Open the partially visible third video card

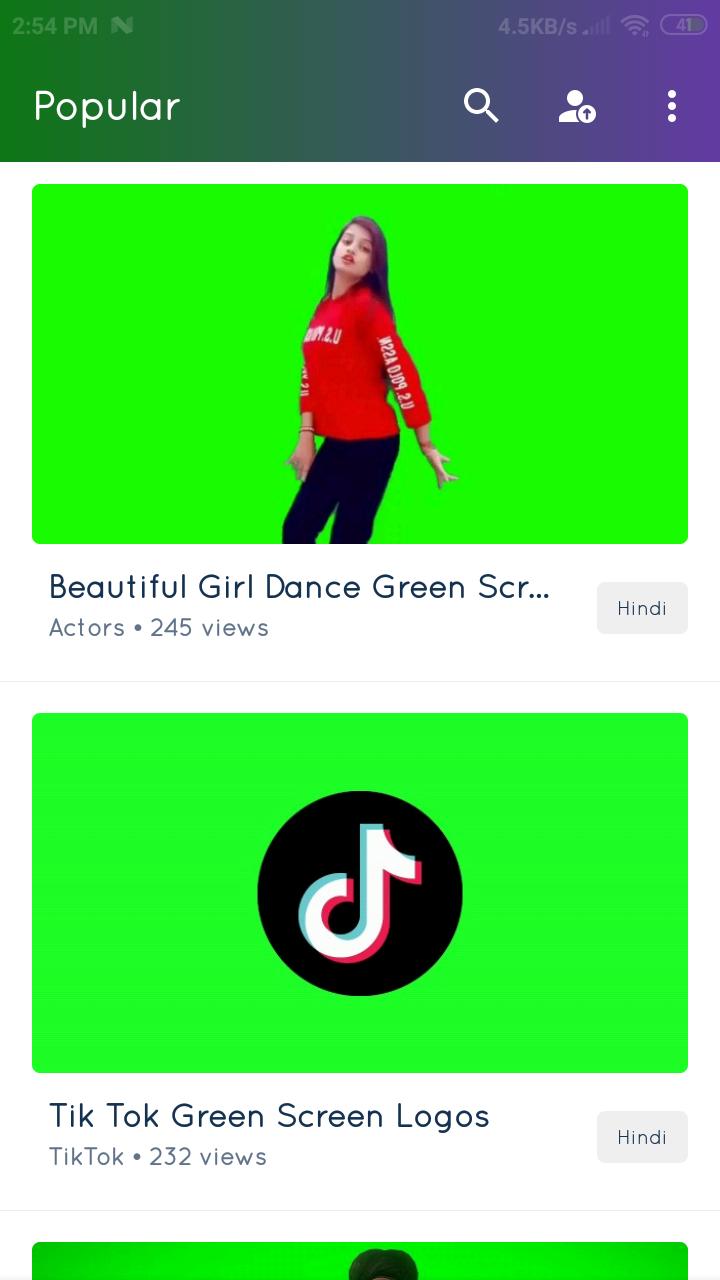click(x=360, y=1261)
